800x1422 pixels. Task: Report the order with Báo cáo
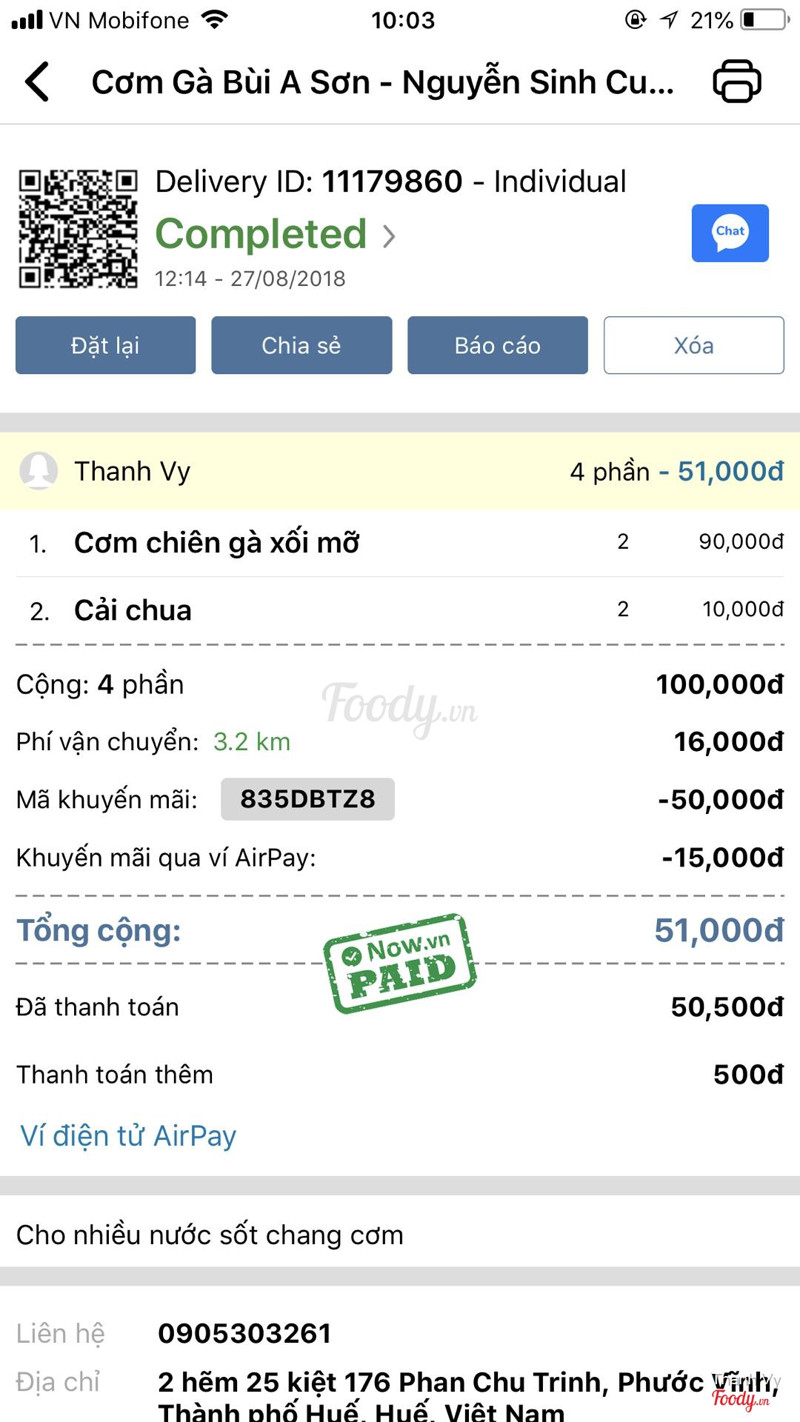[x=497, y=346]
